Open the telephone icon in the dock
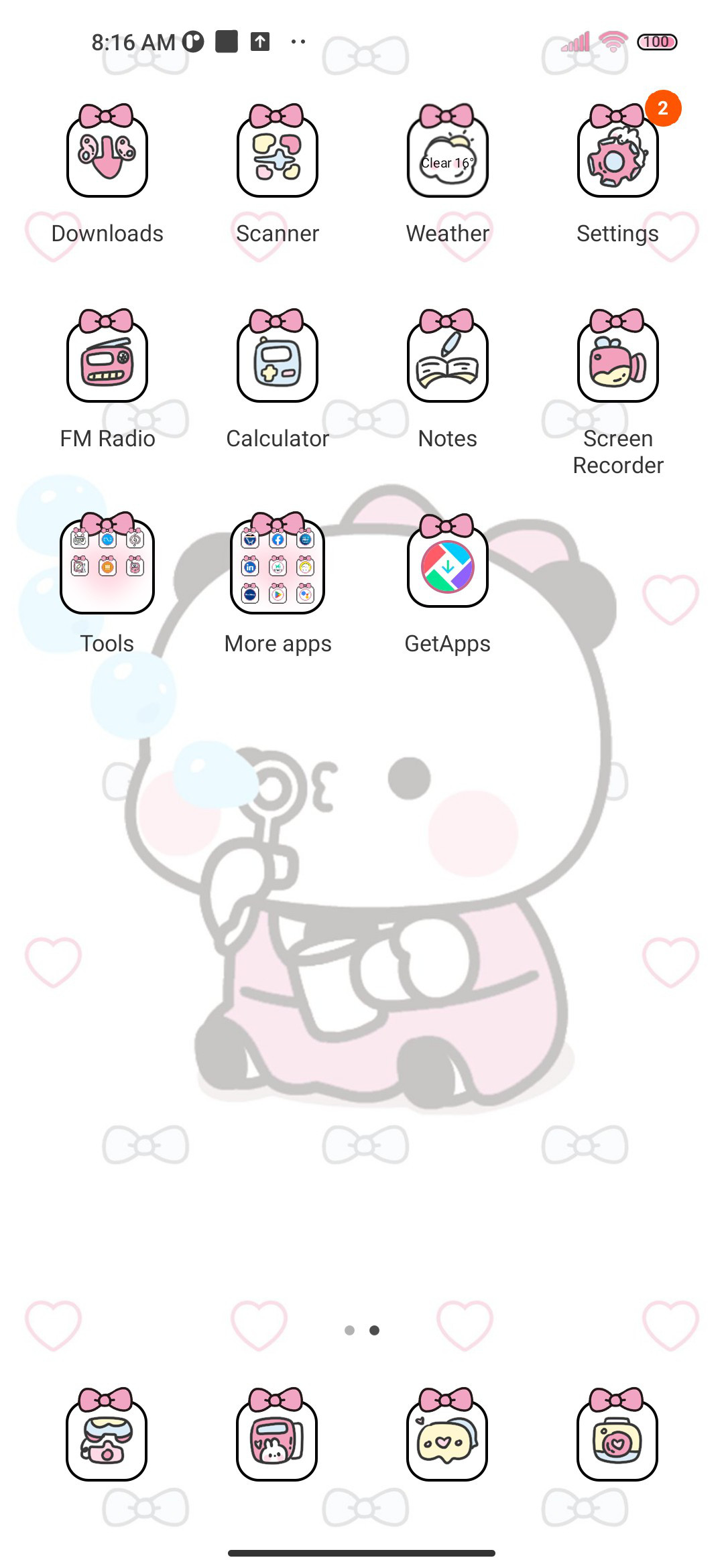The width and height of the screenshot is (724, 1568). (107, 1434)
